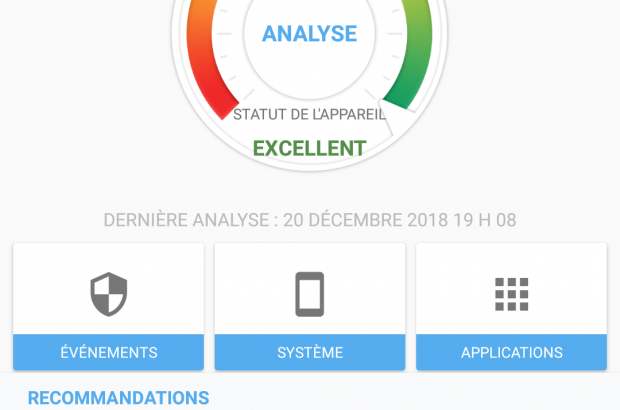
Task: Open the Applications card
Action: [511, 305]
